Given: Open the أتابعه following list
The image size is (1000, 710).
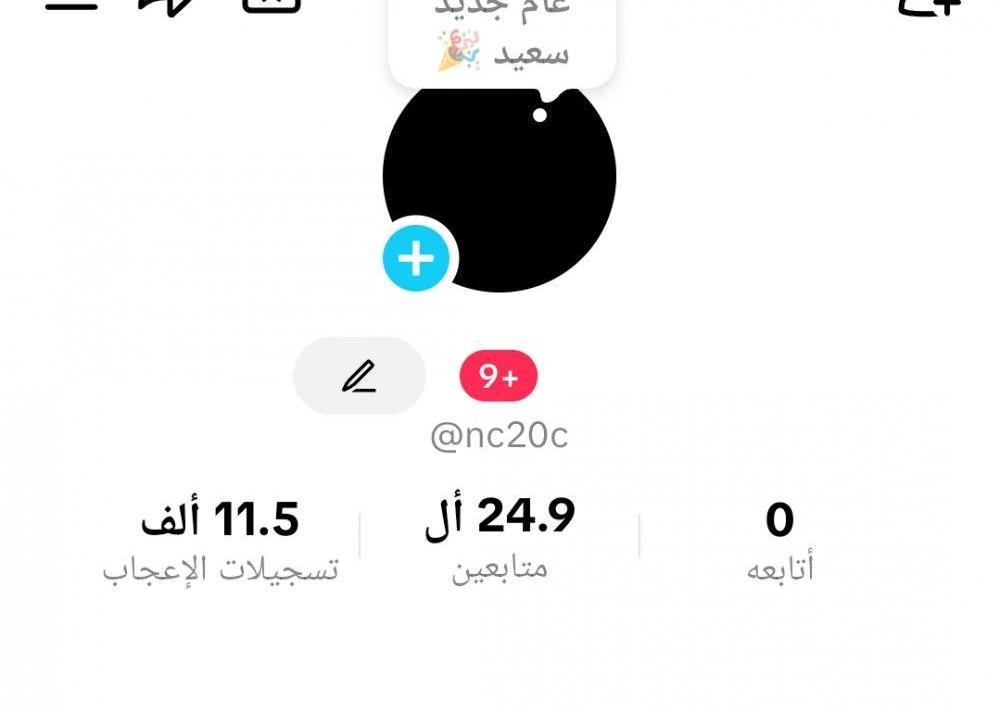Looking at the screenshot, I should tap(780, 540).
